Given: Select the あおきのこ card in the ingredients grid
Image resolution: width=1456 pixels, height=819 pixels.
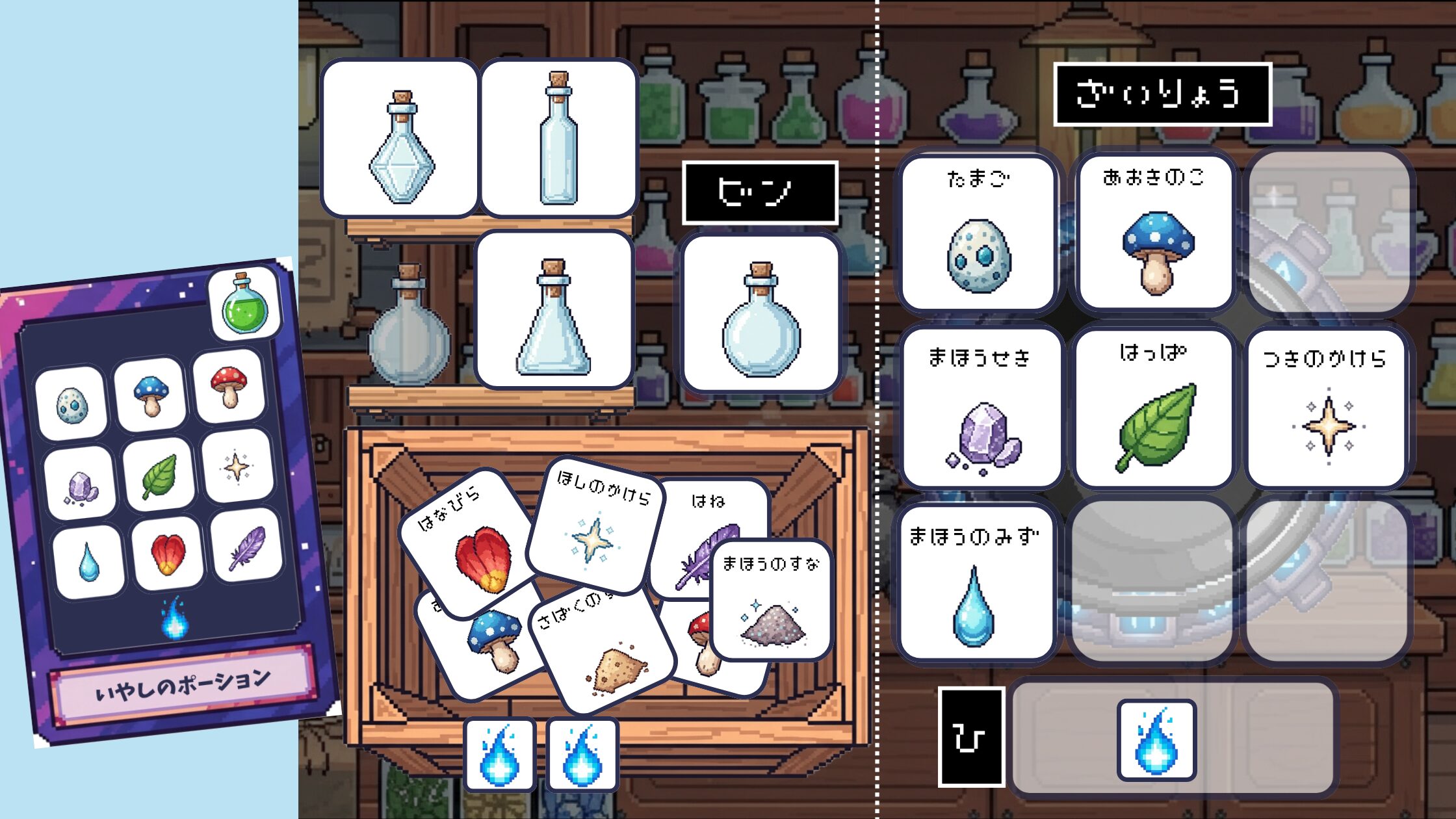Looking at the screenshot, I should [x=1154, y=234].
